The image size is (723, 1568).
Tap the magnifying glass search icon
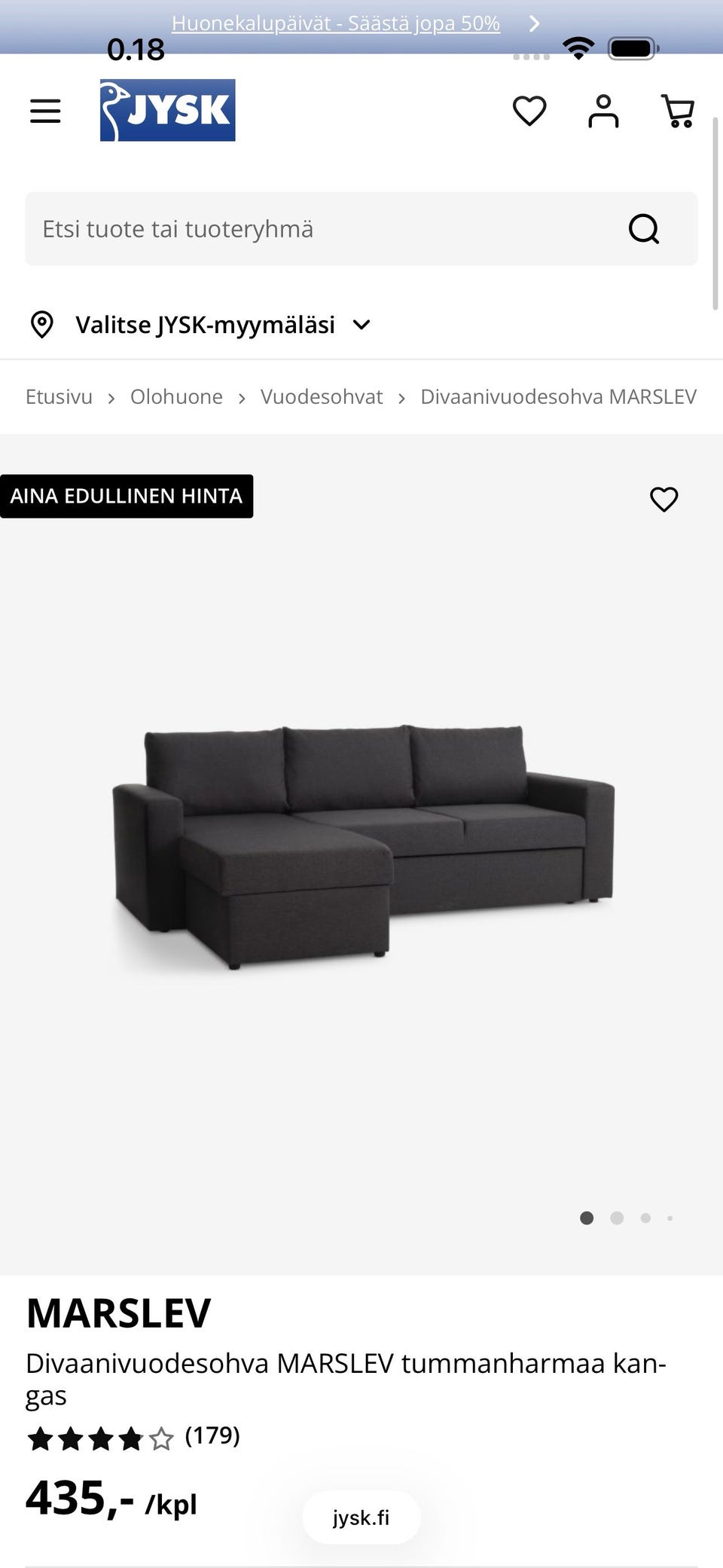click(644, 229)
